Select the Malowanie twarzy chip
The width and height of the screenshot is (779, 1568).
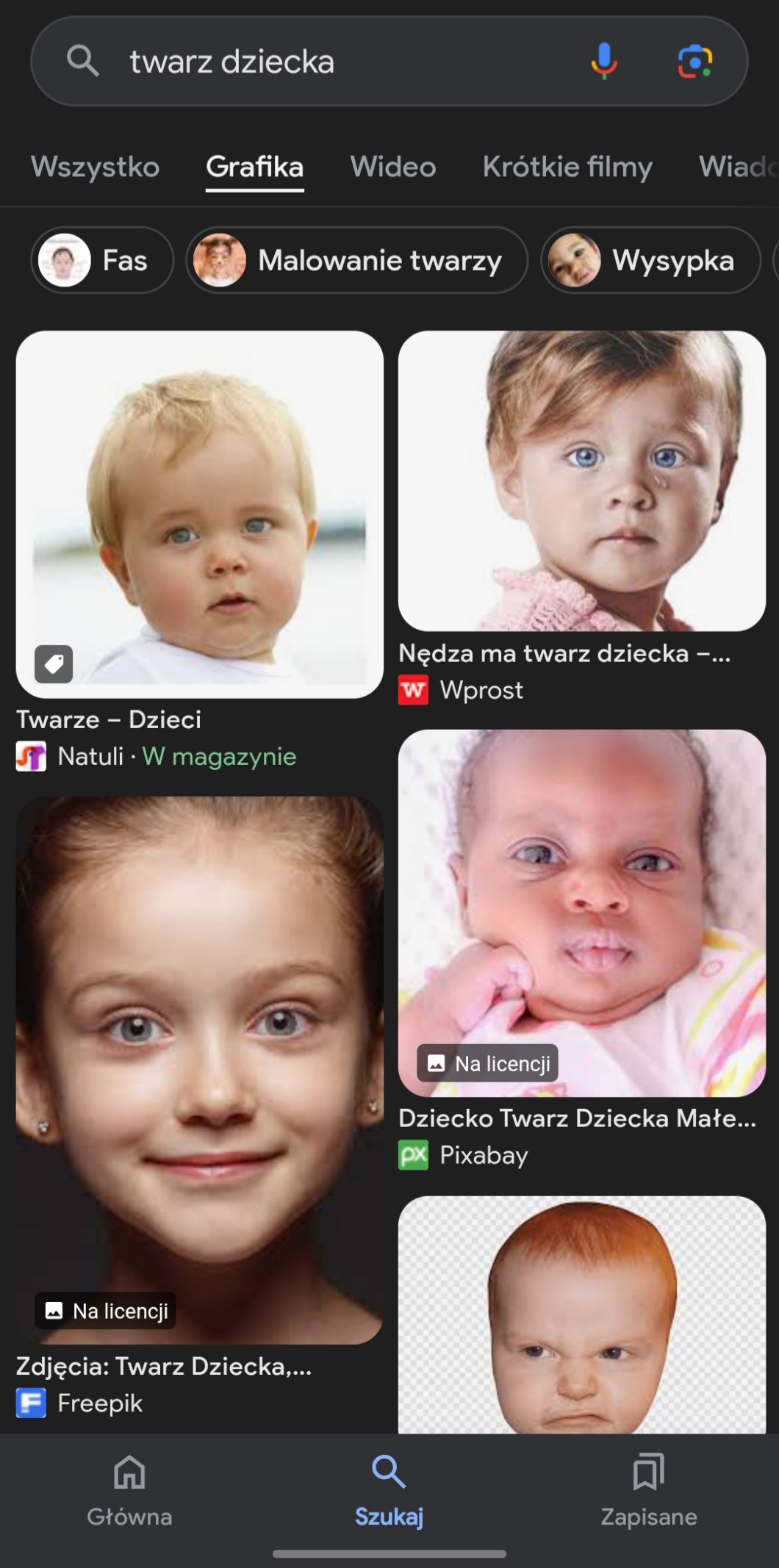pyautogui.click(x=356, y=260)
